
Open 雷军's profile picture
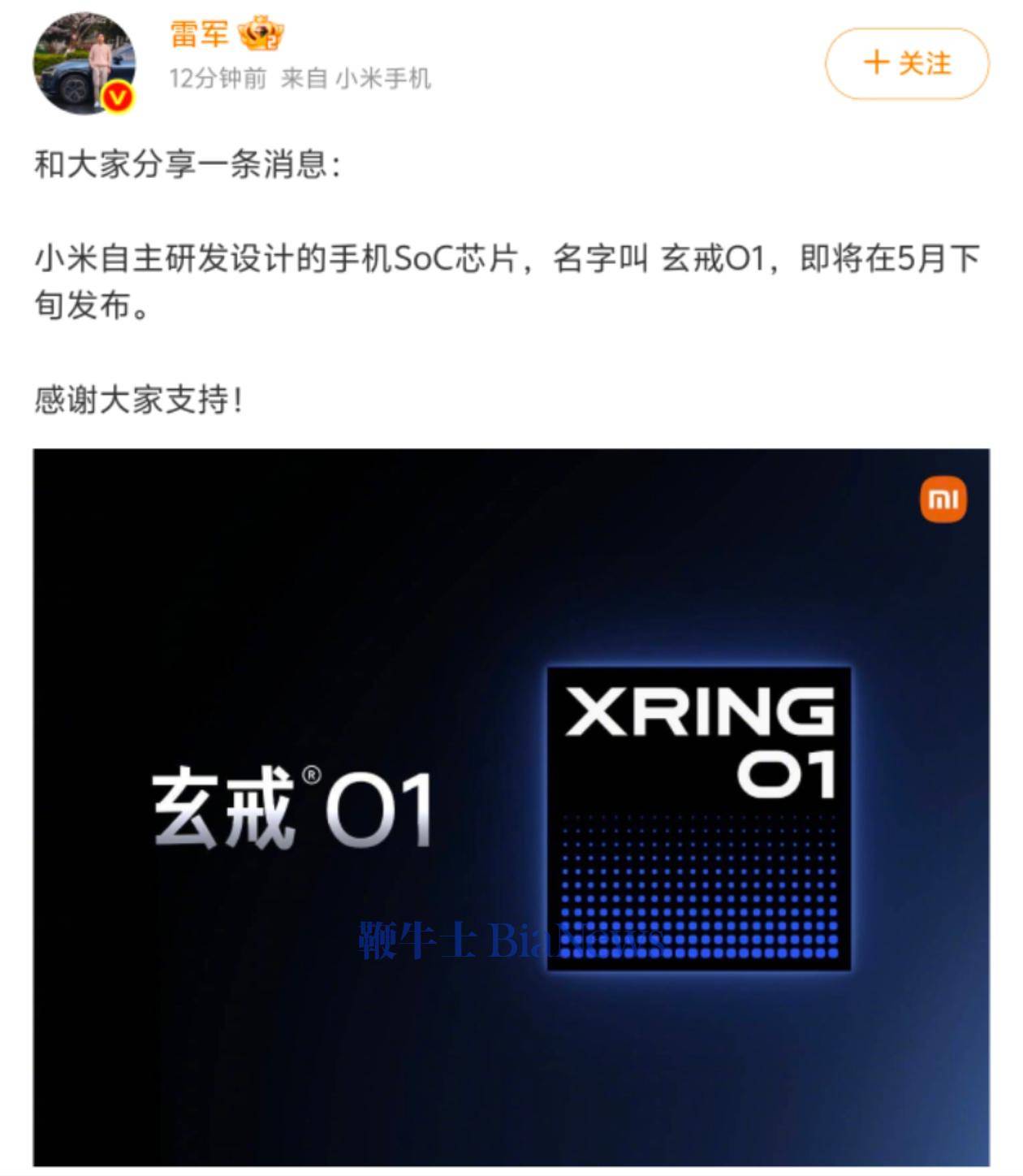tap(84, 63)
